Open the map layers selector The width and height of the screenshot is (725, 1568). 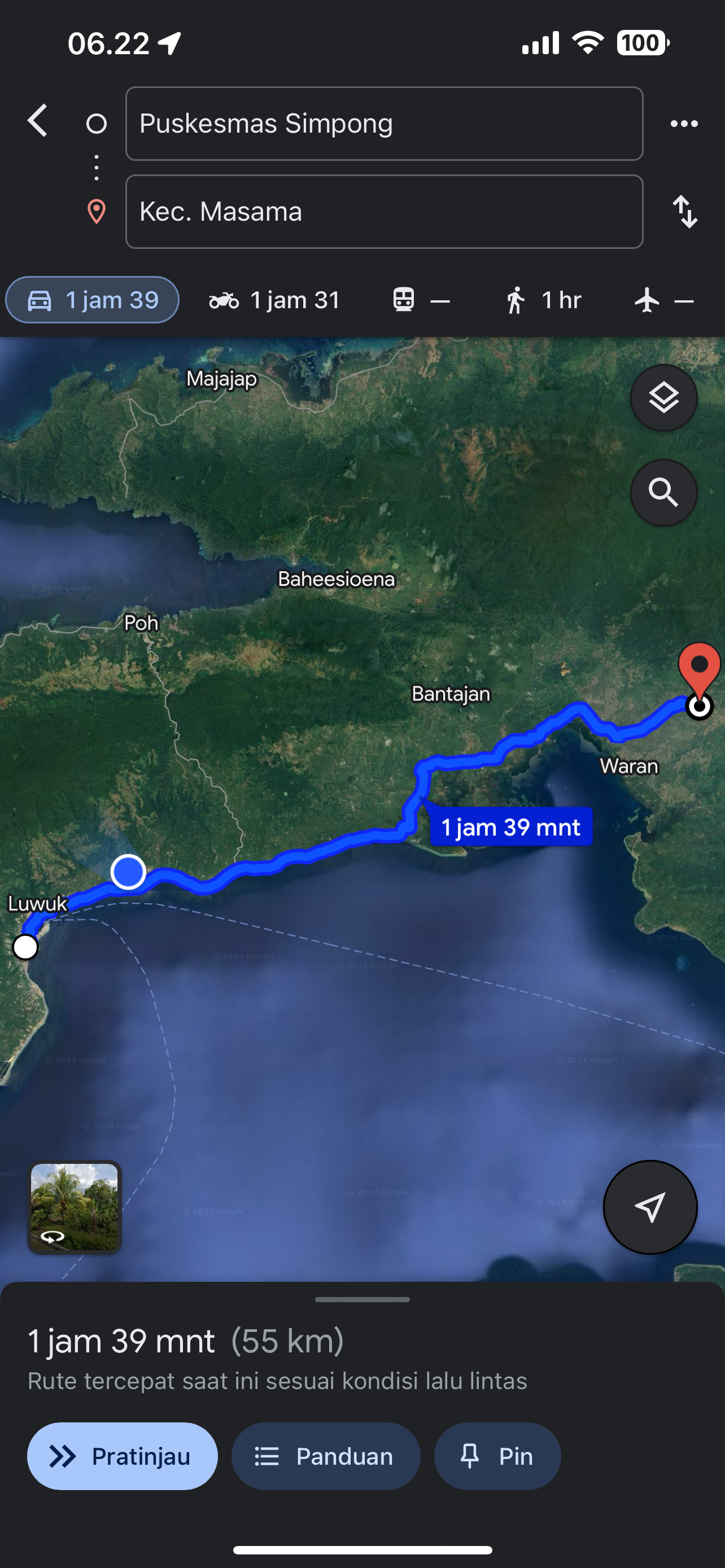tap(663, 398)
